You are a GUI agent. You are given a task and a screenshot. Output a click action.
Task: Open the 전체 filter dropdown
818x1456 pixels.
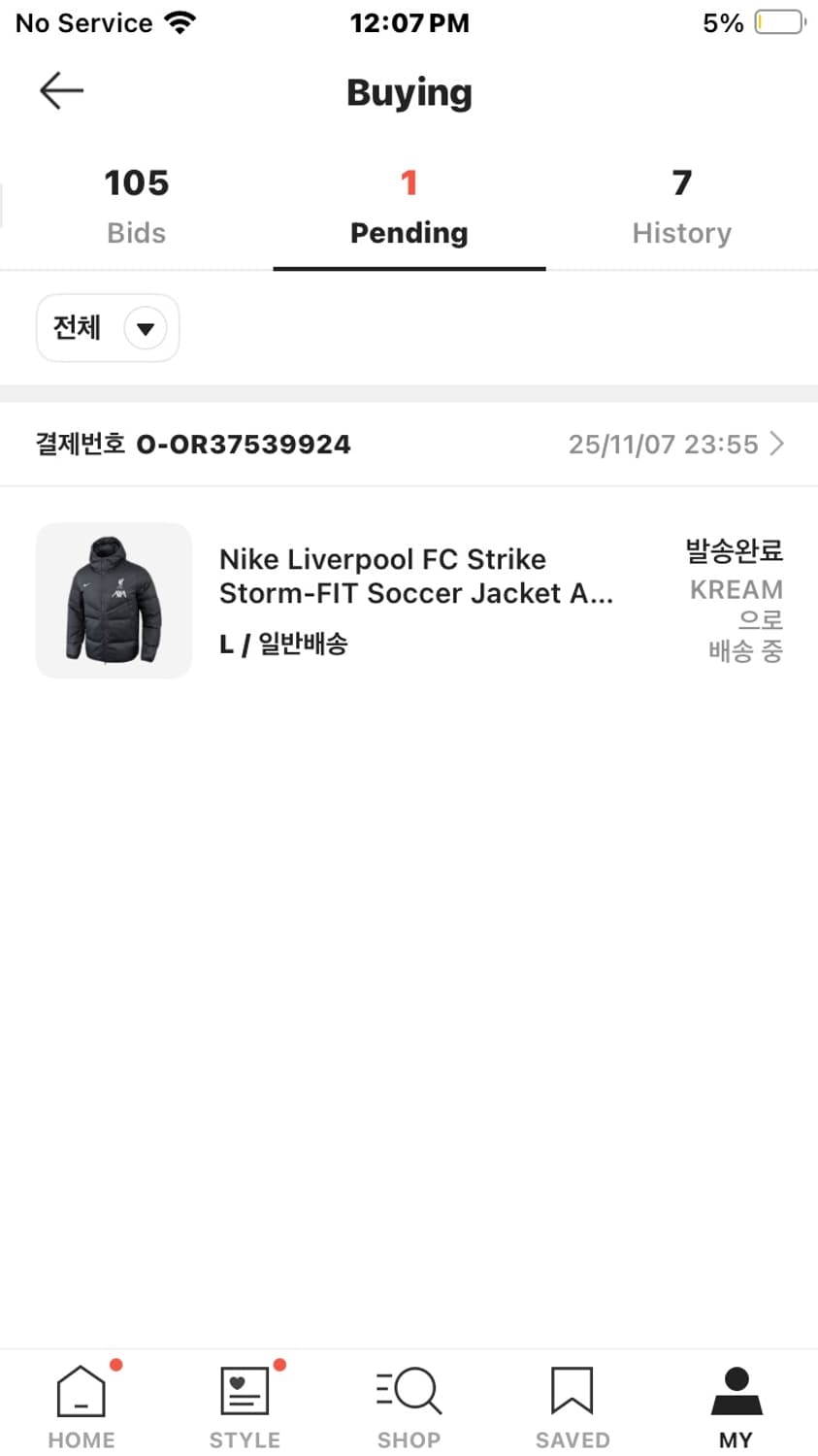click(107, 328)
